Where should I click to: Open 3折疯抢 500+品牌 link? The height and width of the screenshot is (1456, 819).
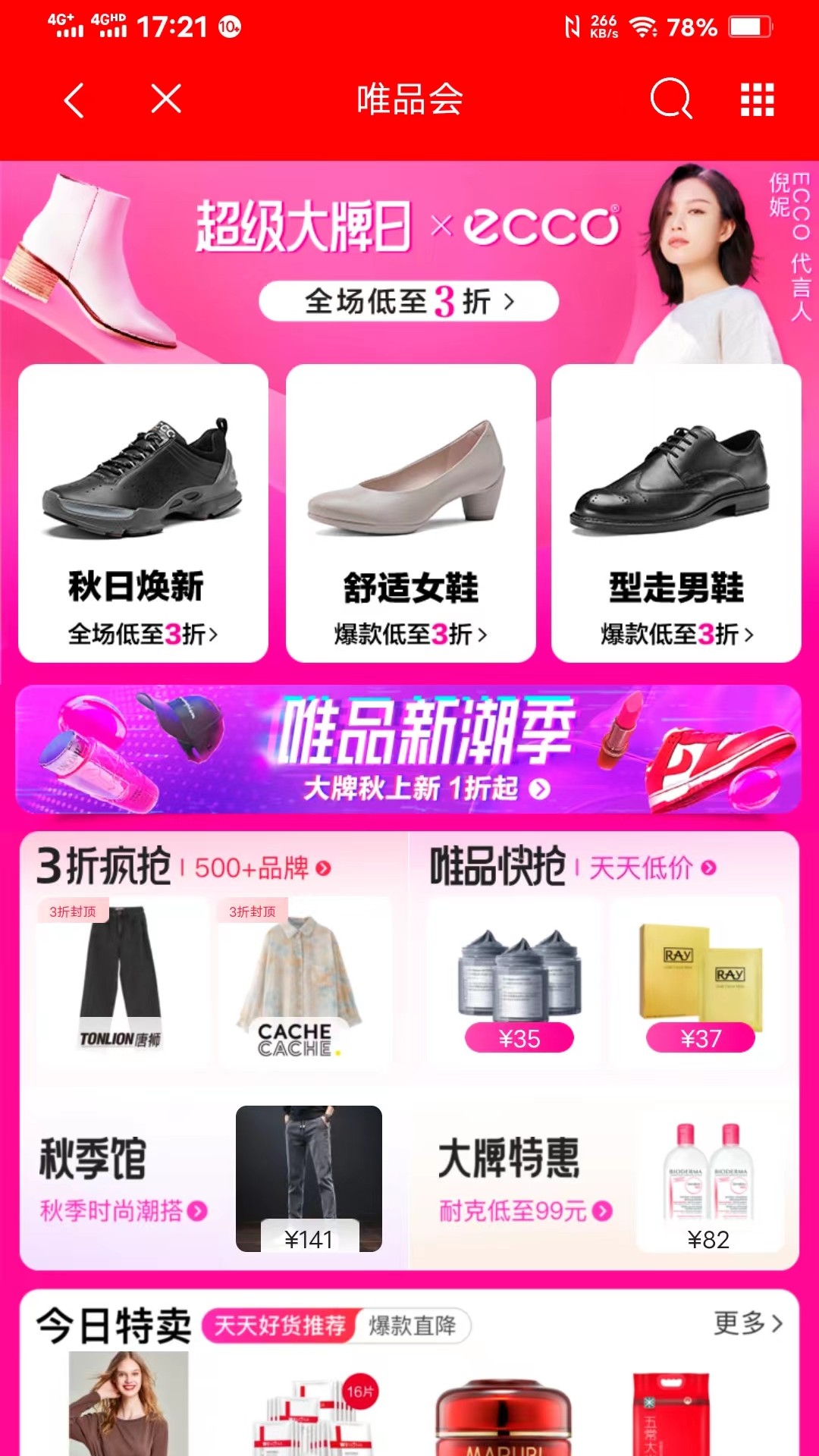[x=262, y=868]
